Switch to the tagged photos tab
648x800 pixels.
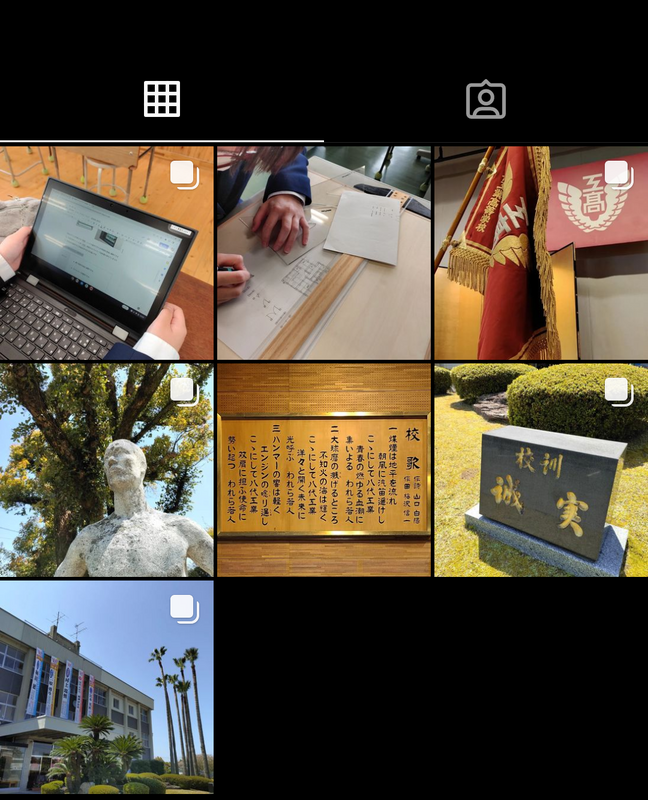point(486,99)
